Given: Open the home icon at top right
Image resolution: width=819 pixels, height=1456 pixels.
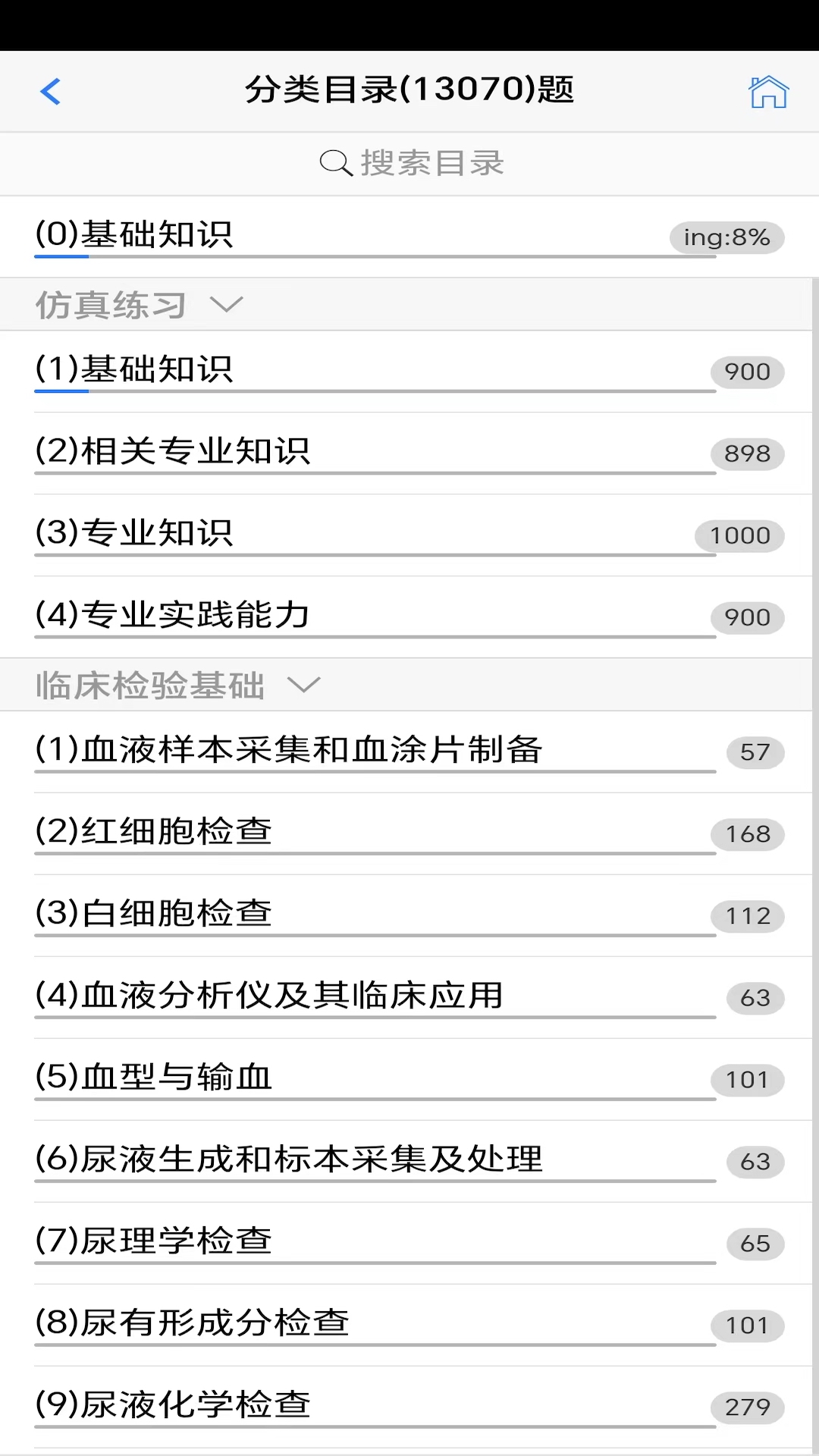Looking at the screenshot, I should pos(769,93).
